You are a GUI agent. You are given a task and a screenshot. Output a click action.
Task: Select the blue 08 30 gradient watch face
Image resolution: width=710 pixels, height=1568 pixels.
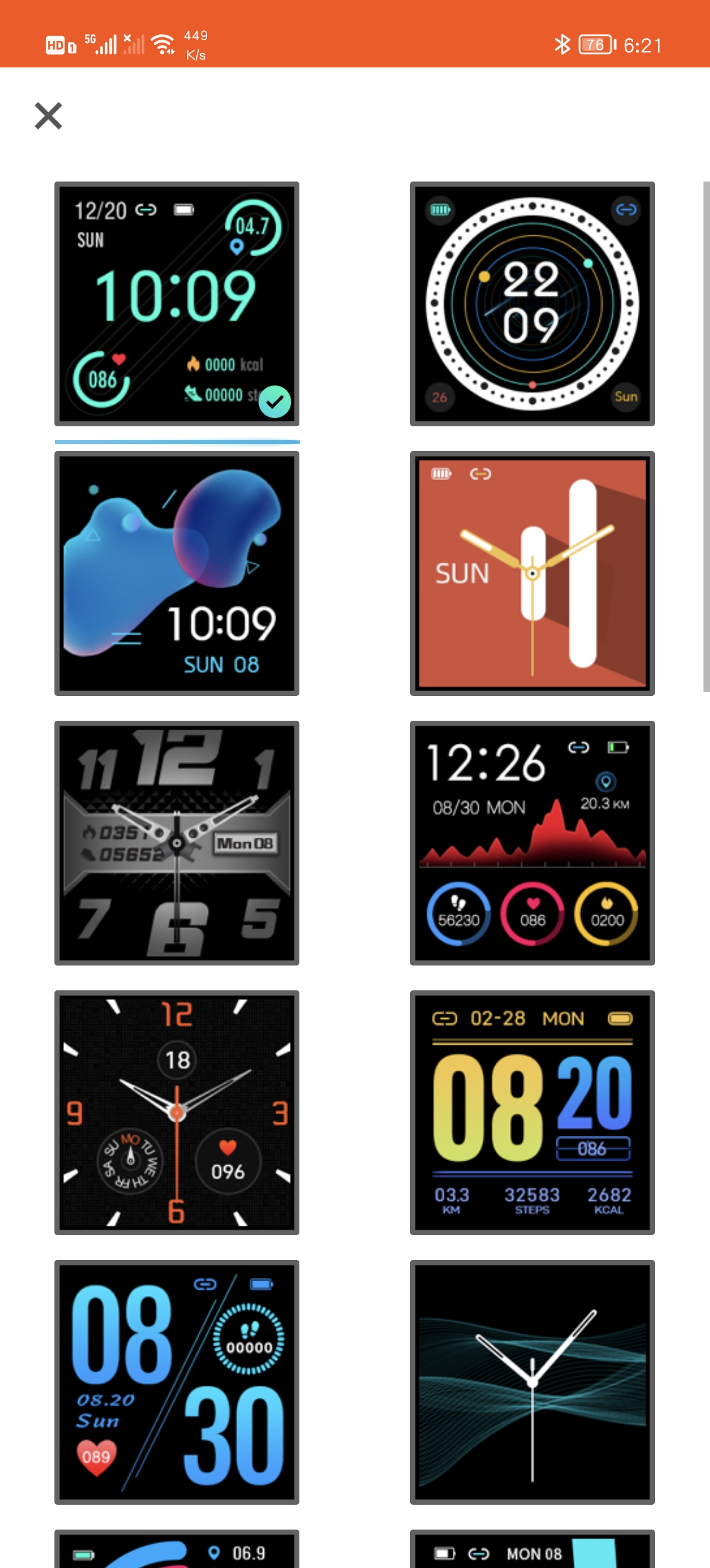pyautogui.click(x=176, y=1382)
